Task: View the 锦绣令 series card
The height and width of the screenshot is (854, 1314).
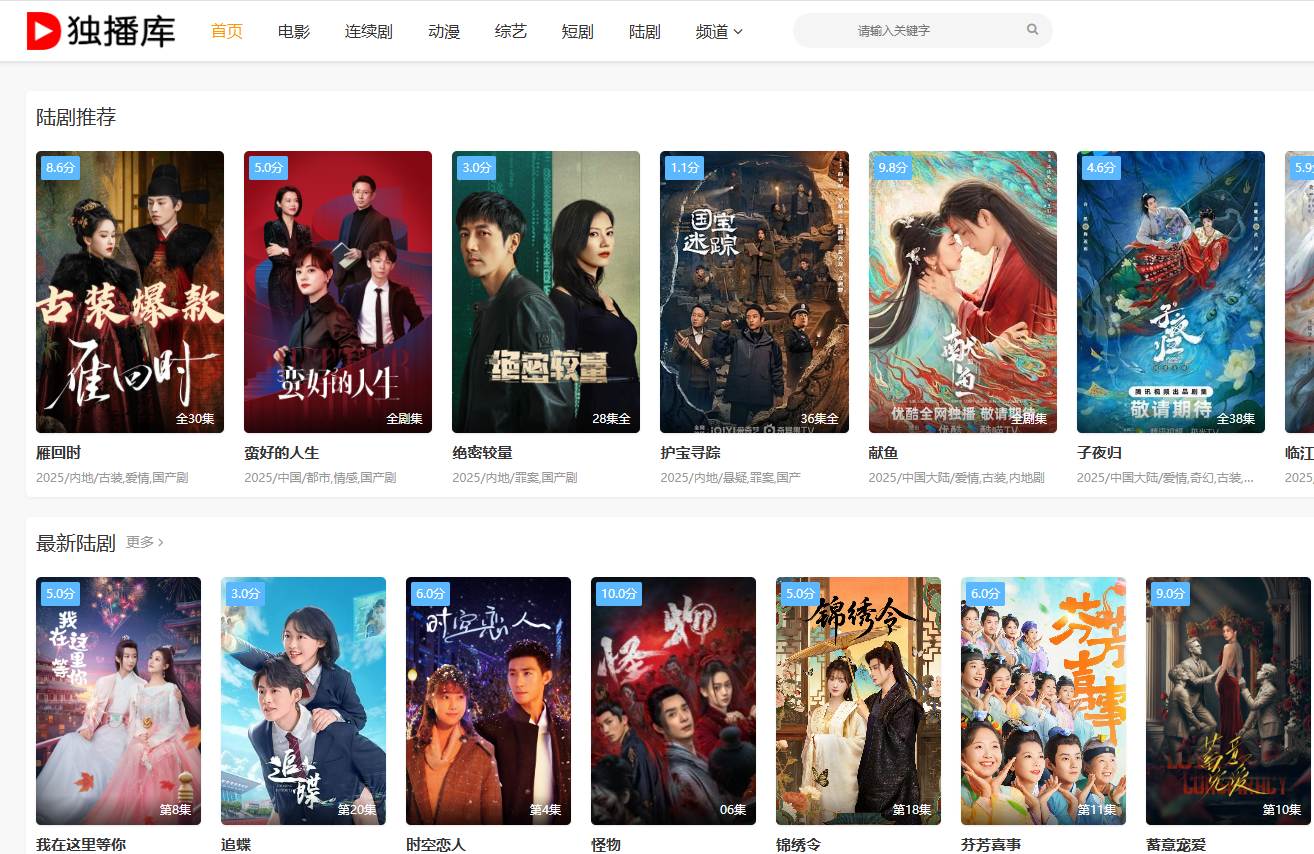Action: click(x=858, y=700)
